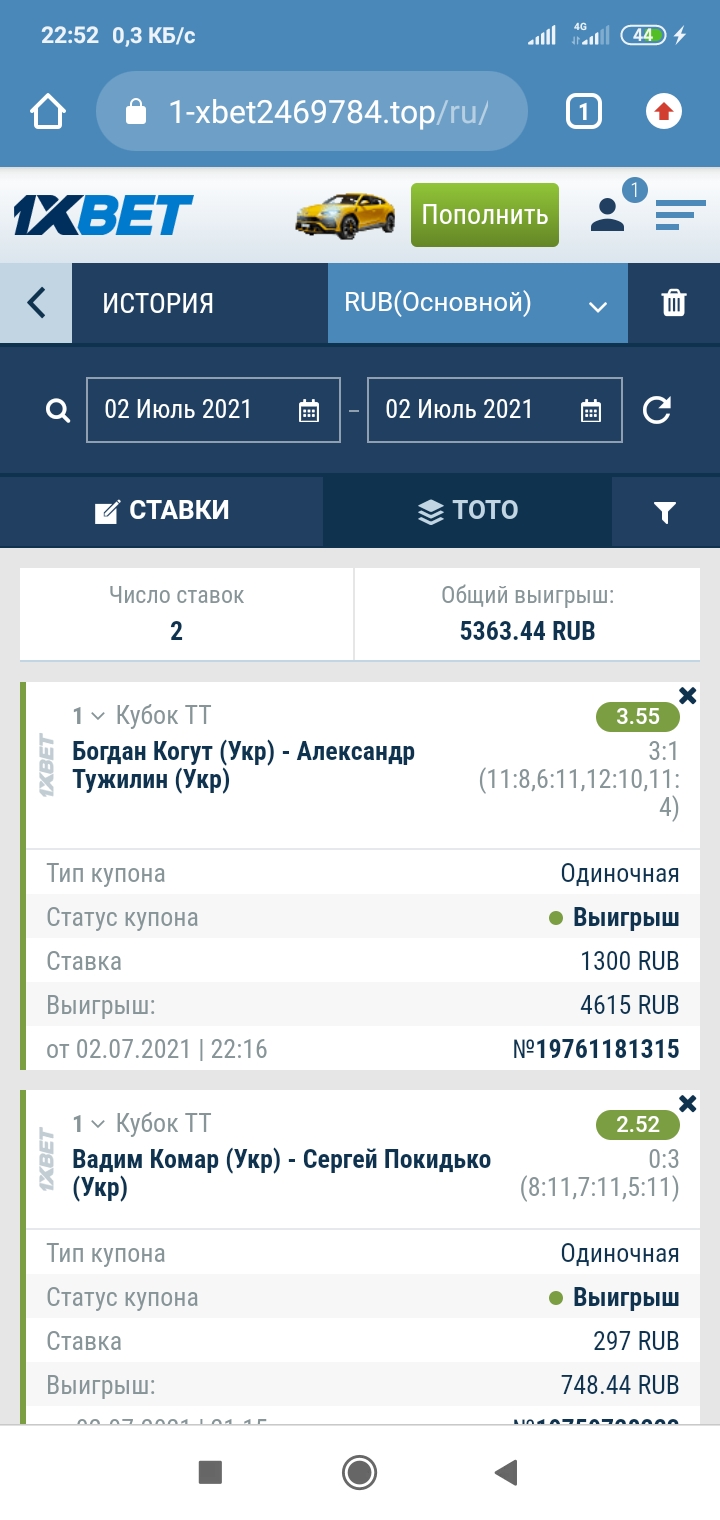This screenshot has height=1520, width=720.
Task: Go back from История
Action: pos(36,303)
